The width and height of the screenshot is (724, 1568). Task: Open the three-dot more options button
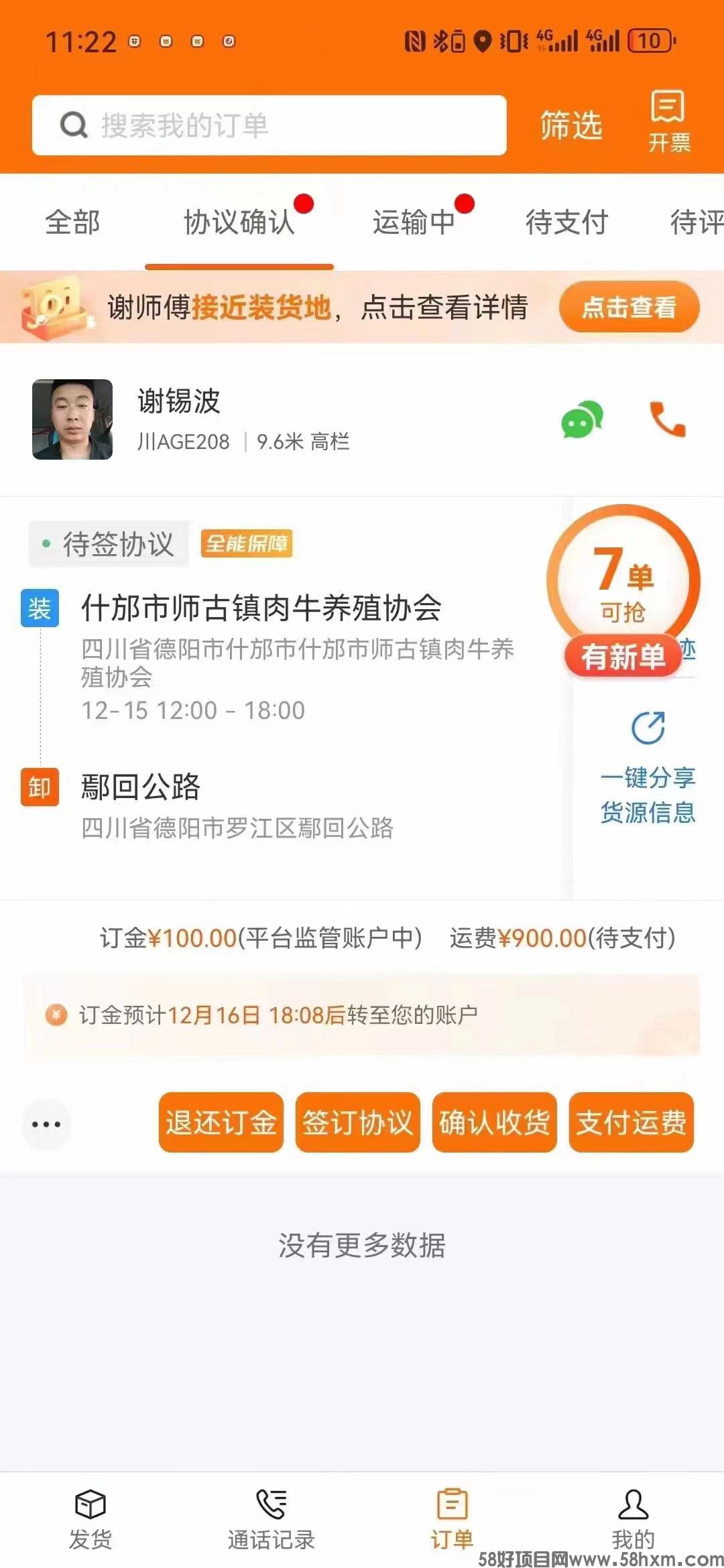[x=46, y=1124]
